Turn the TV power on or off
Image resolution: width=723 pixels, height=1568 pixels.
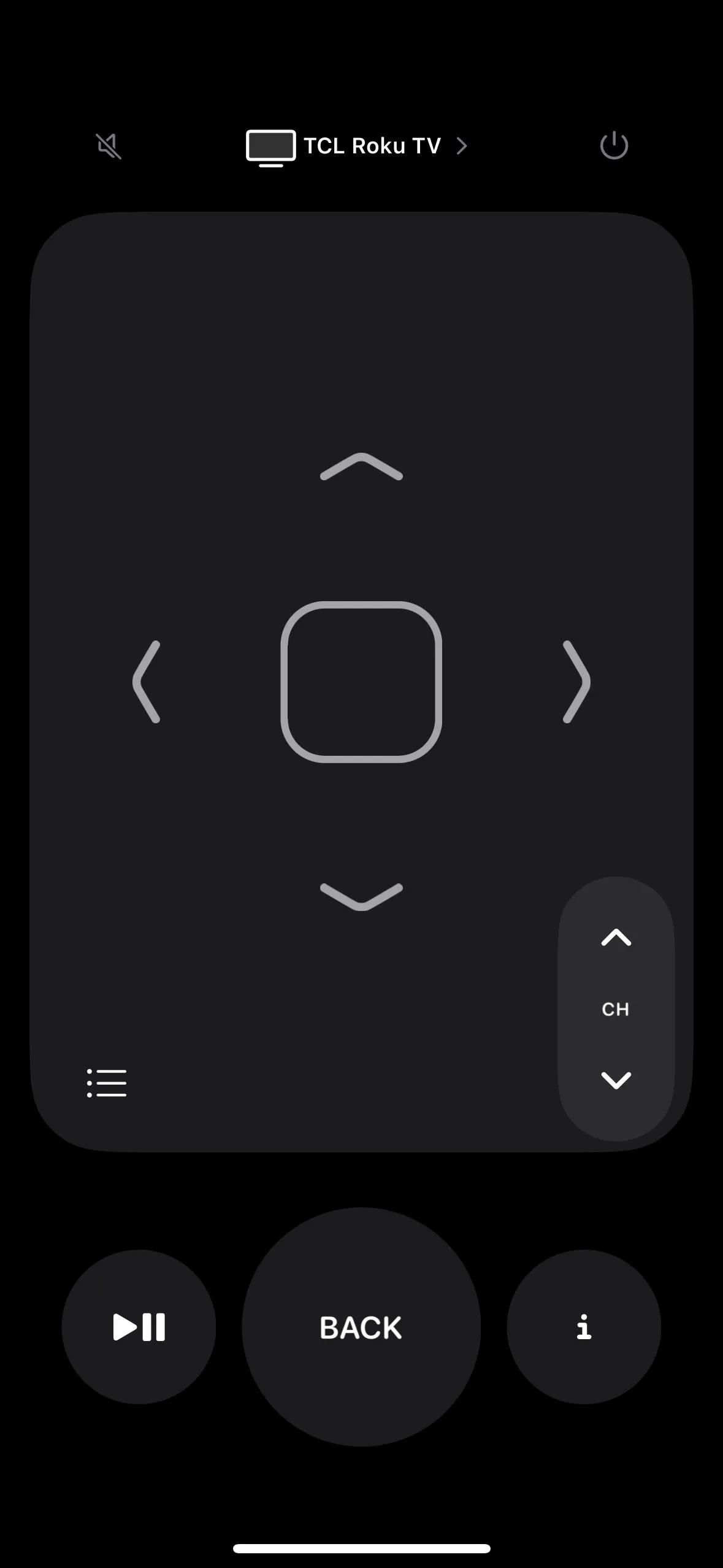pyautogui.click(x=614, y=146)
